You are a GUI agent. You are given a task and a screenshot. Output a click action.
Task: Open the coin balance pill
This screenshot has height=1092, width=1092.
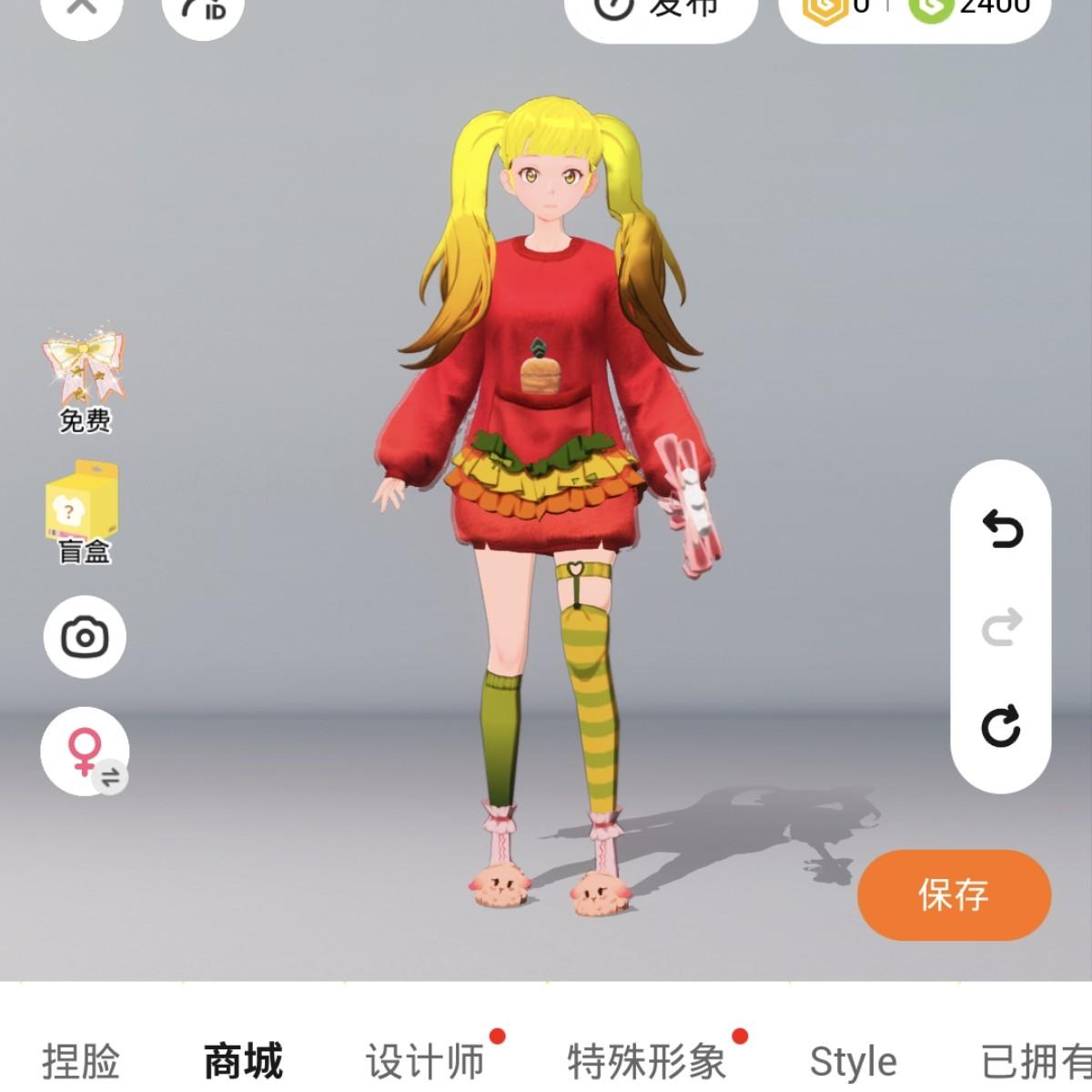pyautogui.click(x=915, y=11)
